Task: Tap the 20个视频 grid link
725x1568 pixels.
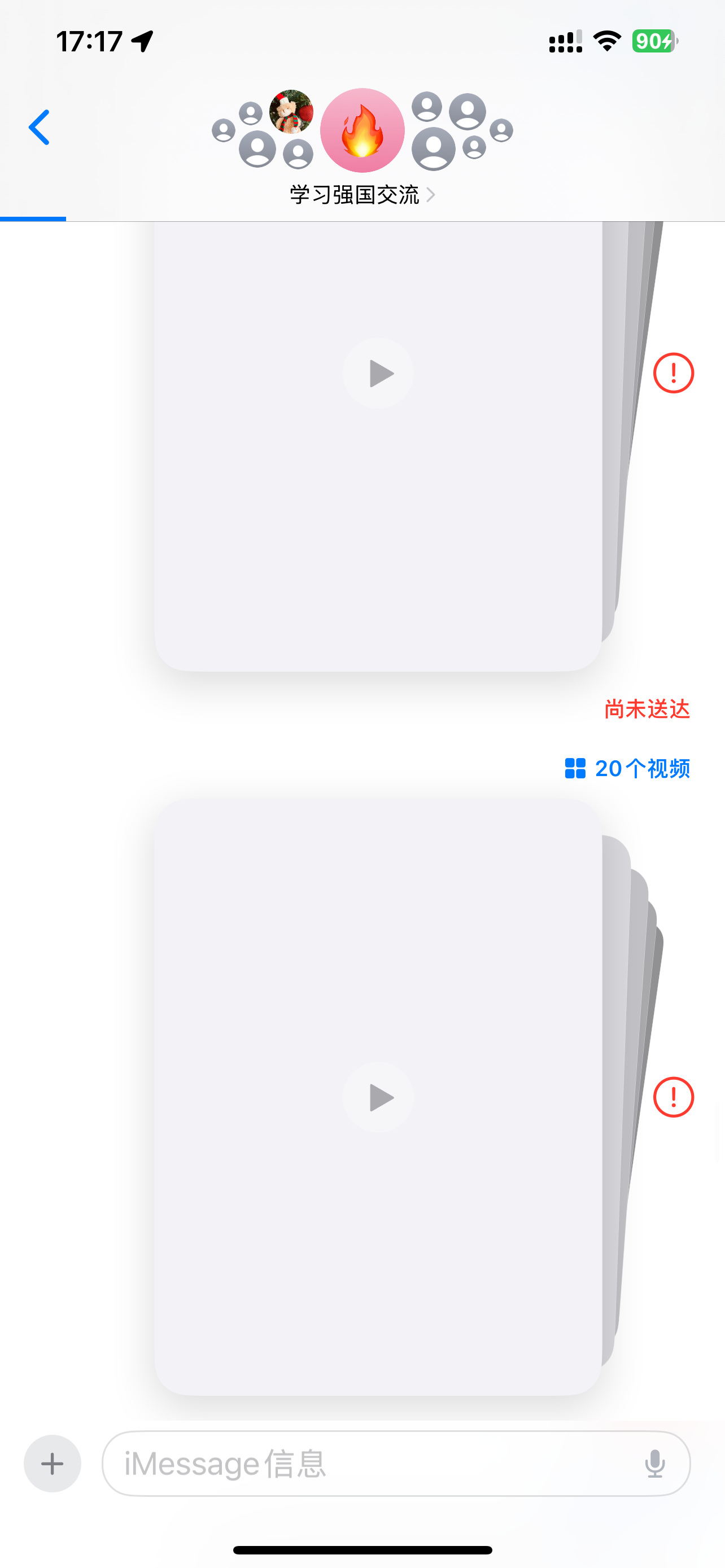Action: click(x=628, y=768)
